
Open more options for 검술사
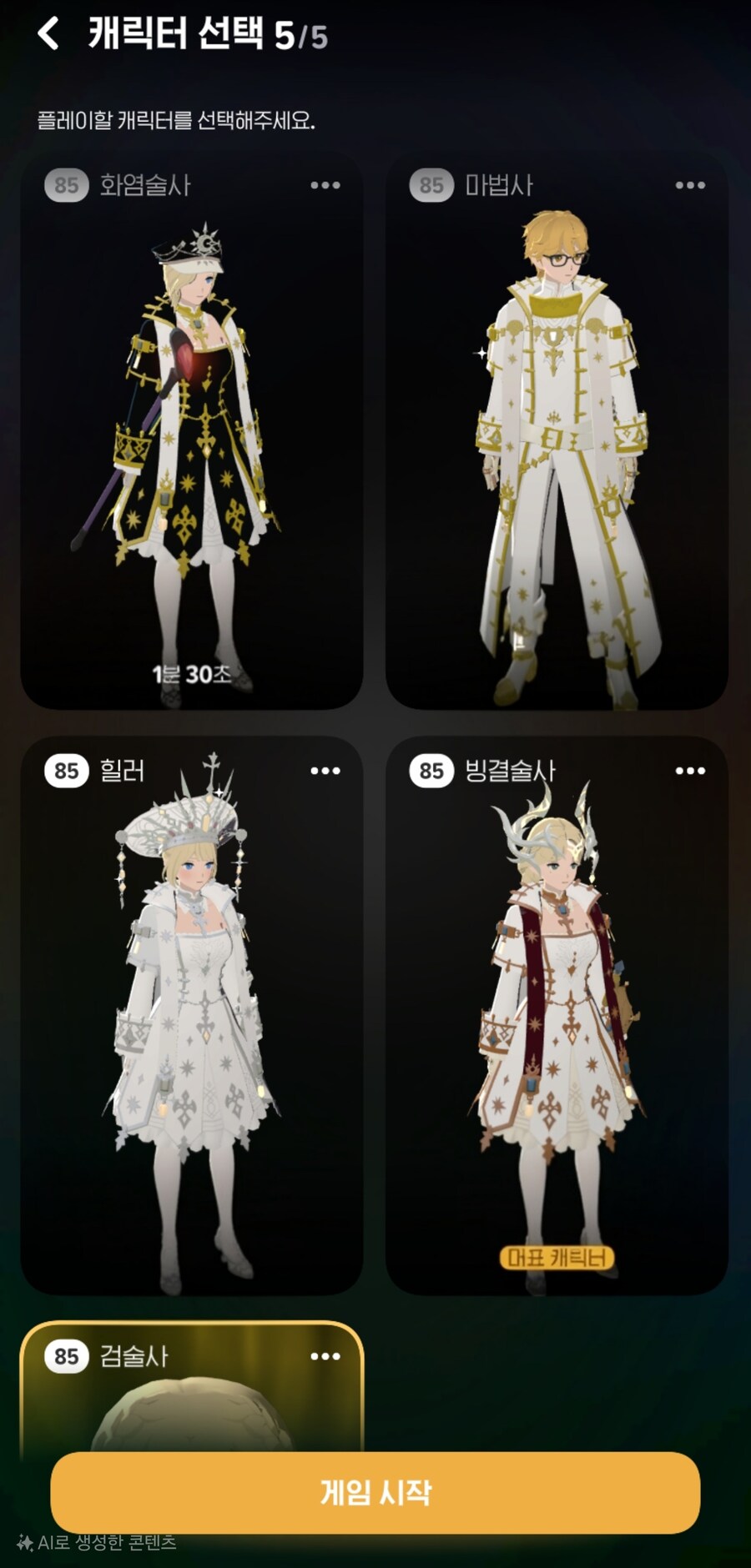tap(325, 1356)
